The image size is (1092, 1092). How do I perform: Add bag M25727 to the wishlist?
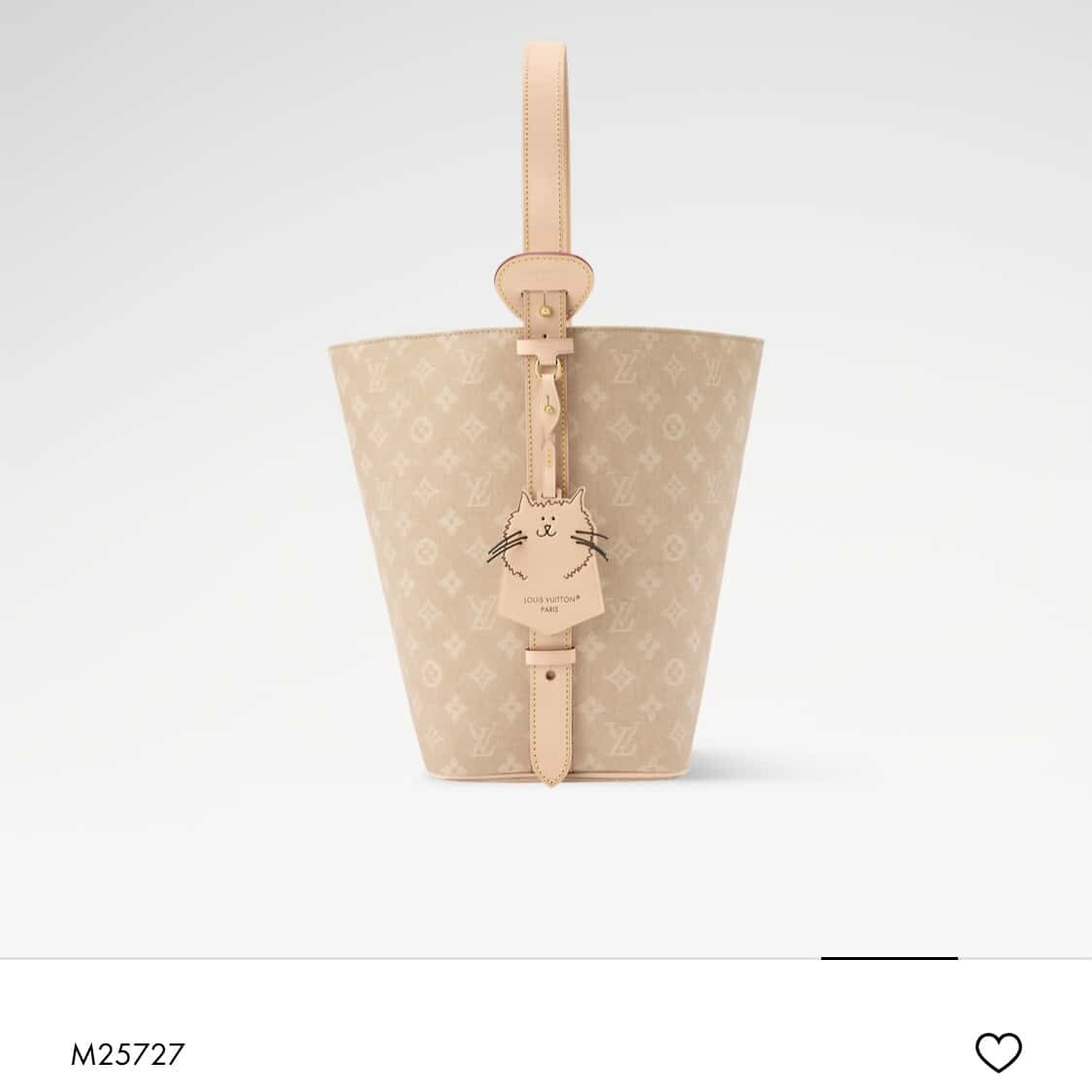pyautogui.click(x=998, y=1052)
